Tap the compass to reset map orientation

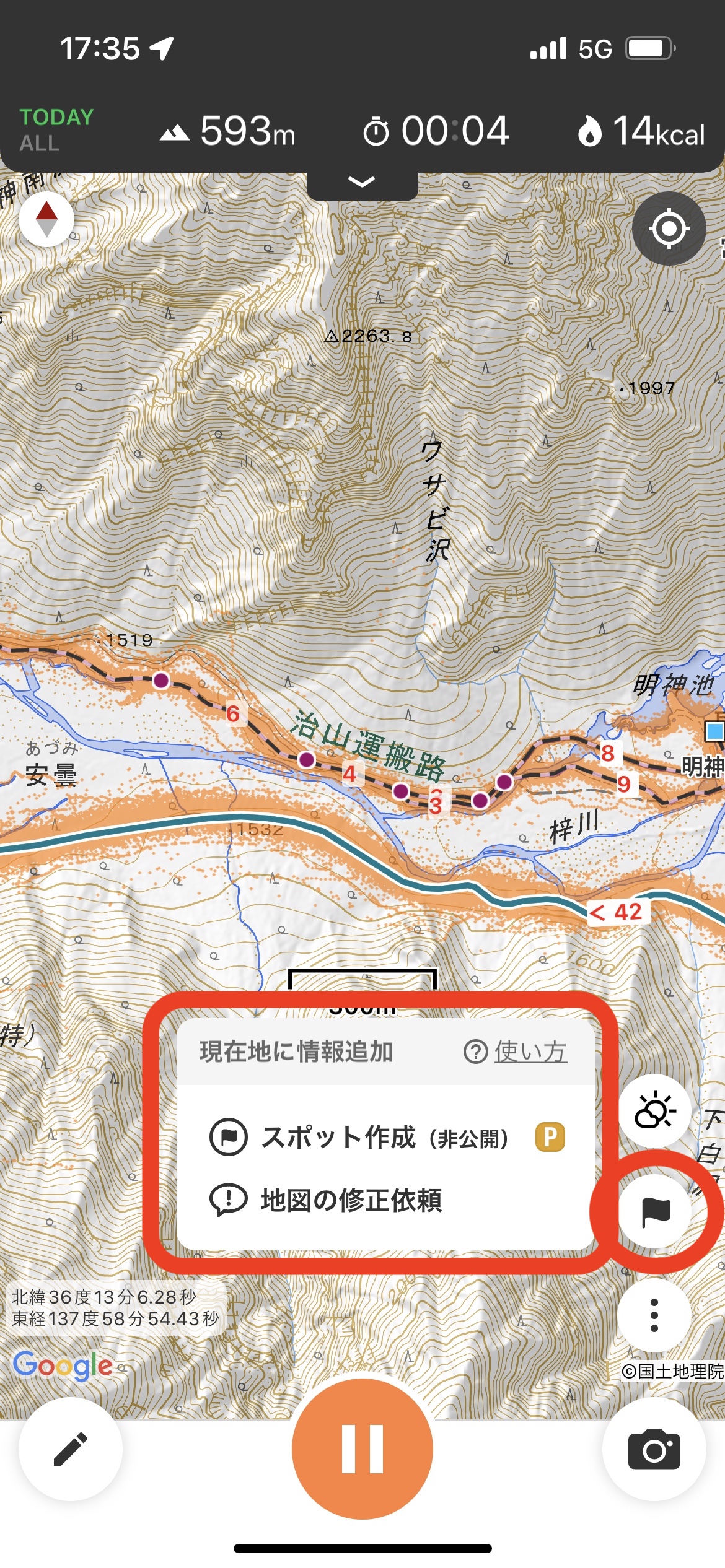(x=46, y=219)
